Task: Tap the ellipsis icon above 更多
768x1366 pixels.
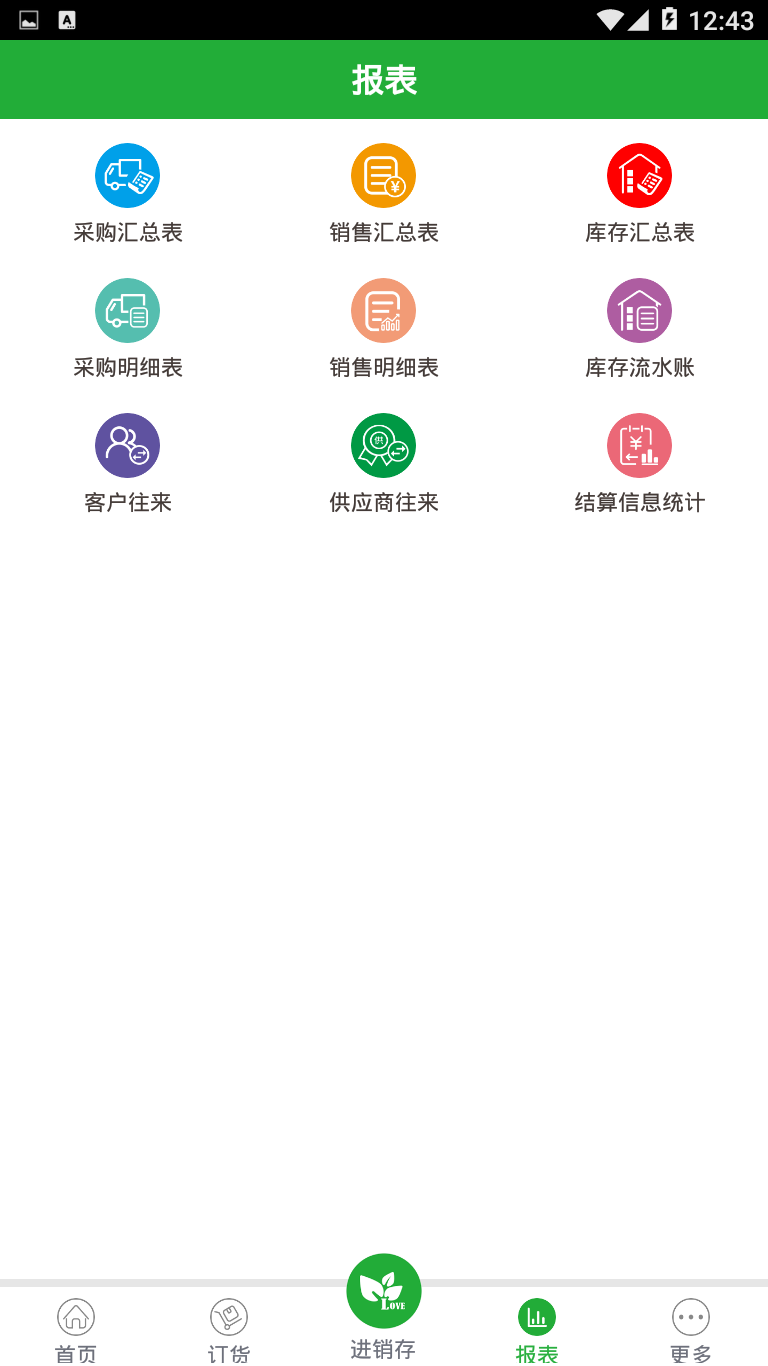Action: click(690, 1317)
